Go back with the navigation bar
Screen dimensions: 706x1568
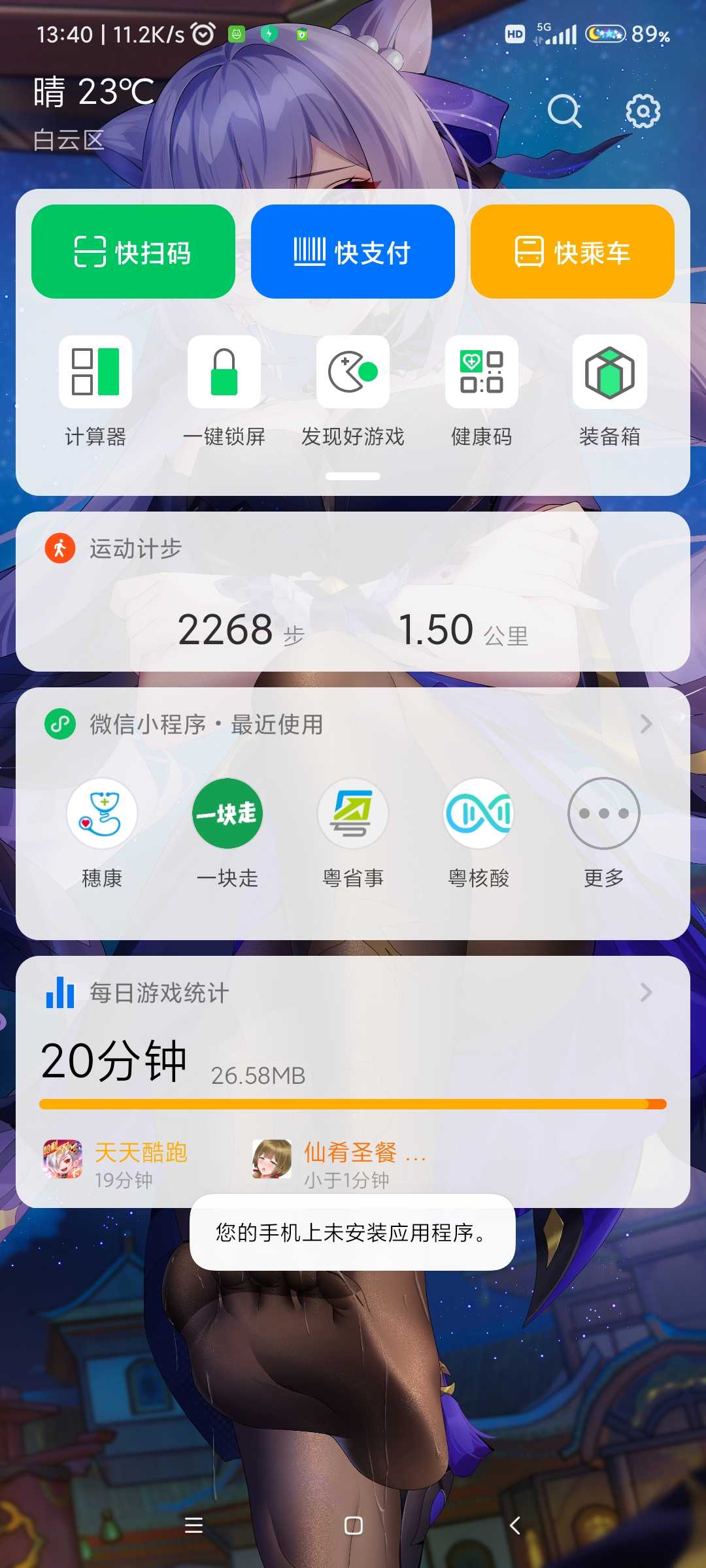pos(515,1526)
